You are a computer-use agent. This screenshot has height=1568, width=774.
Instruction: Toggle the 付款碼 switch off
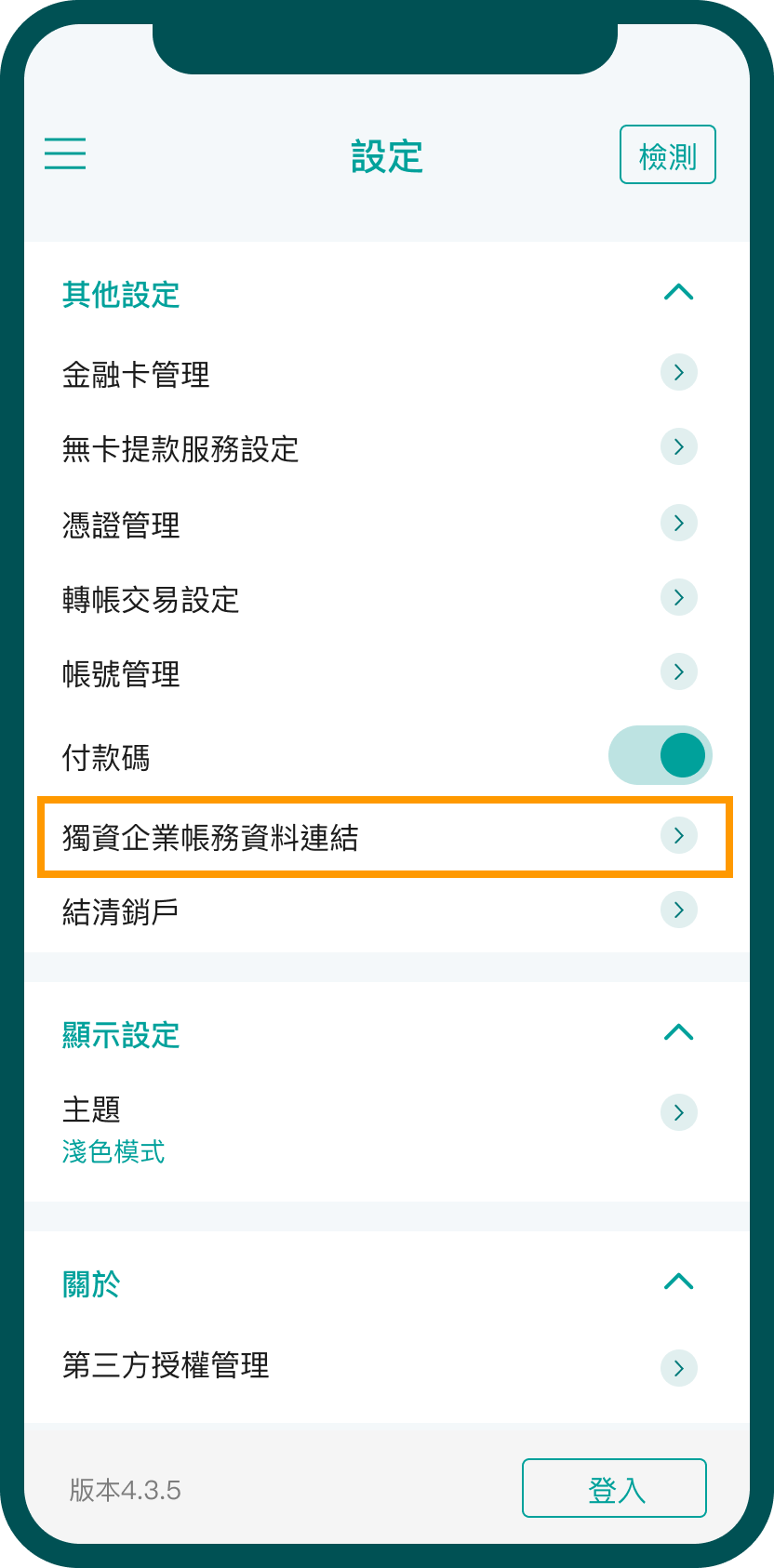tap(660, 755)
